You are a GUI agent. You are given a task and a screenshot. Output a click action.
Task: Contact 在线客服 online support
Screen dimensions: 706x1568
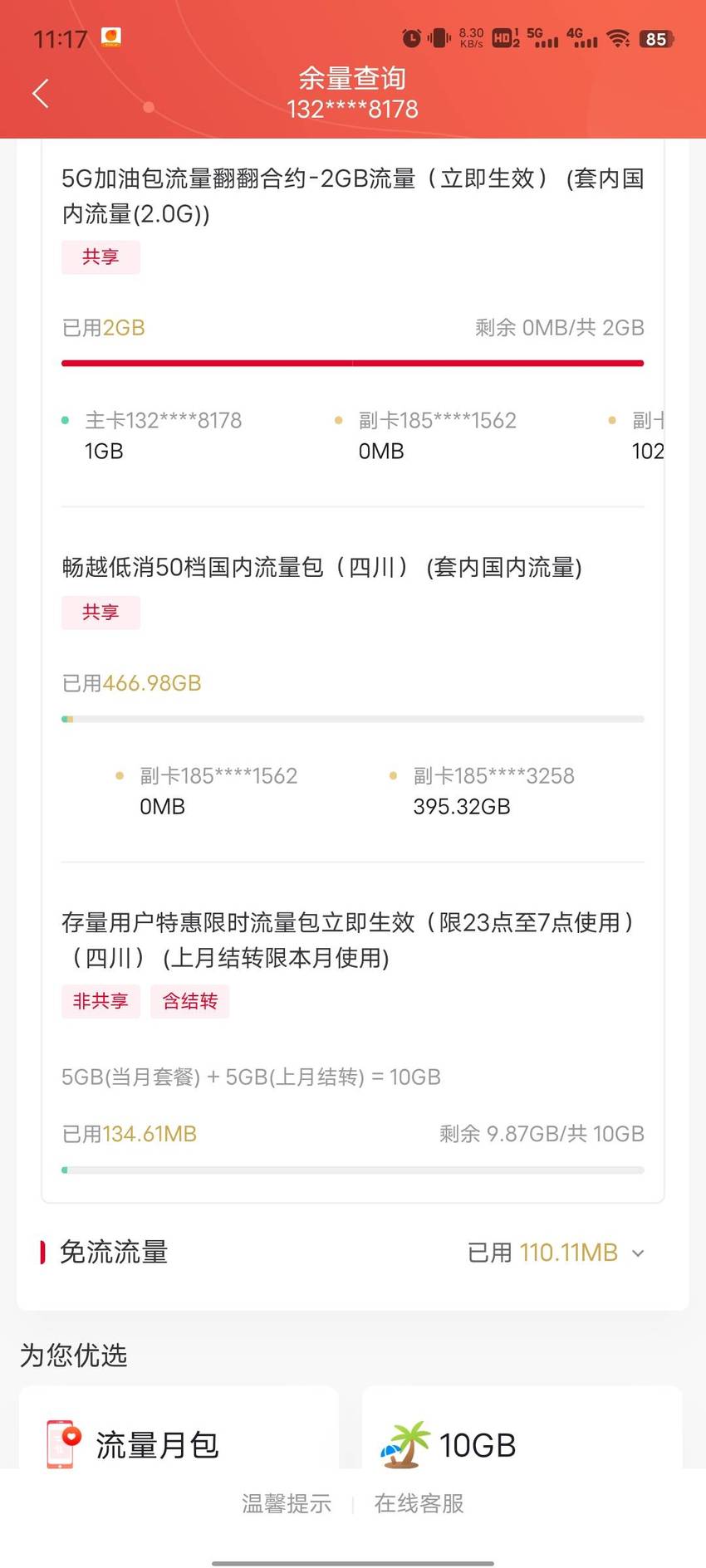(419, 1503)
